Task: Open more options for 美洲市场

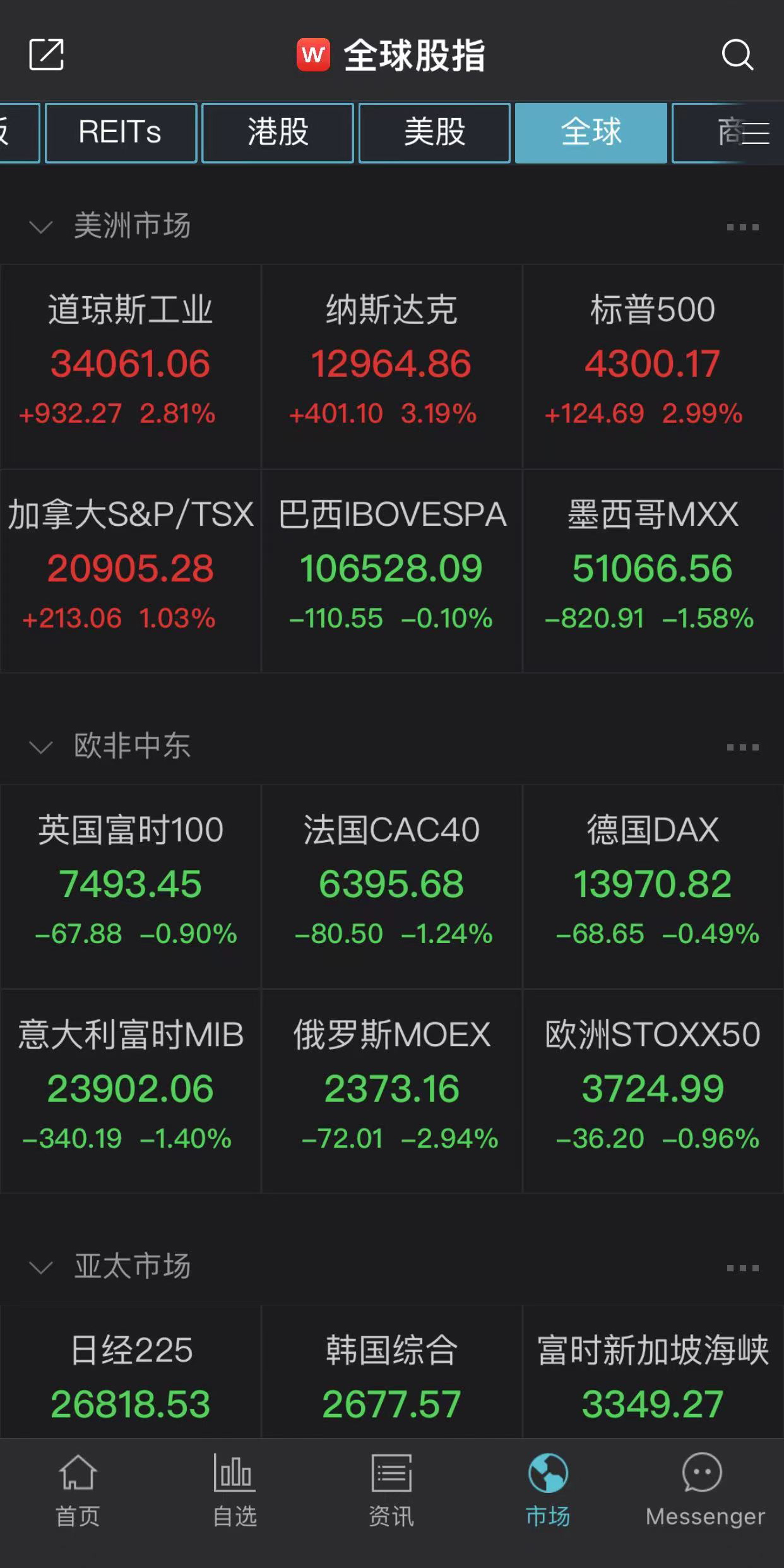Action: (742, 227)
